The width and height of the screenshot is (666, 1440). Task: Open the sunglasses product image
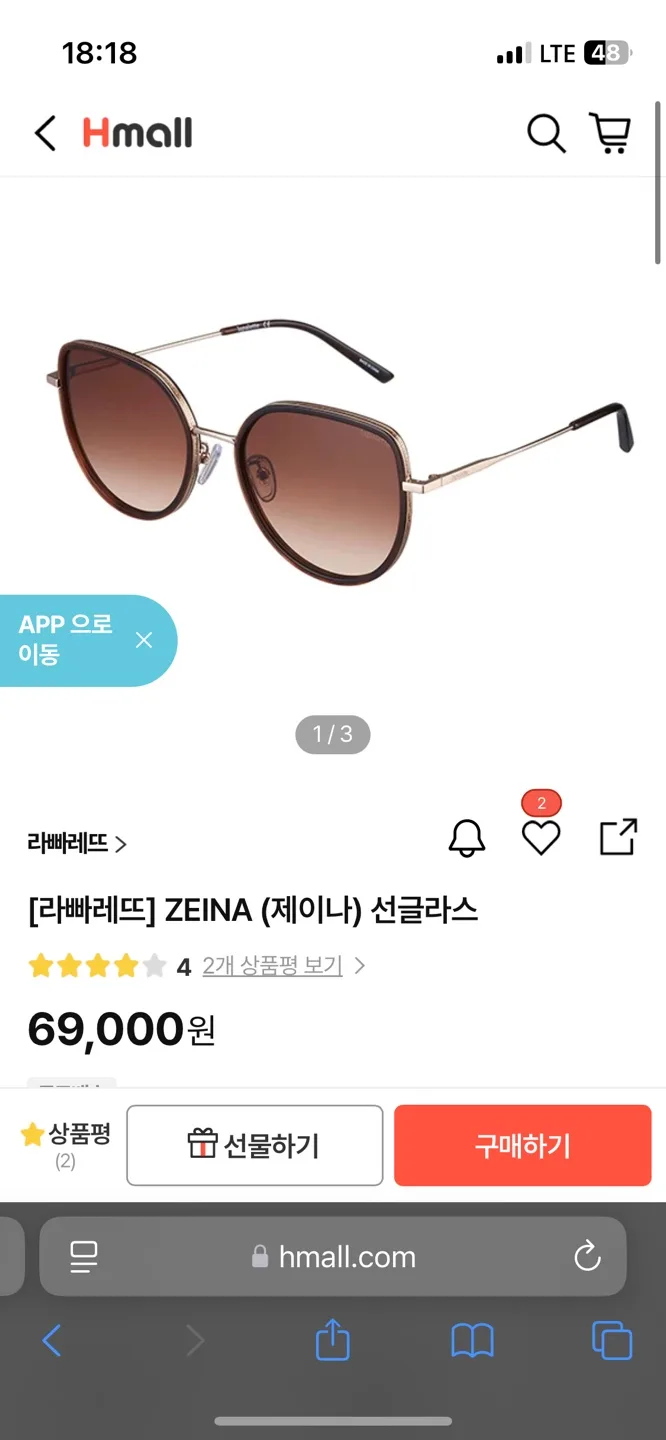(333, 450)
